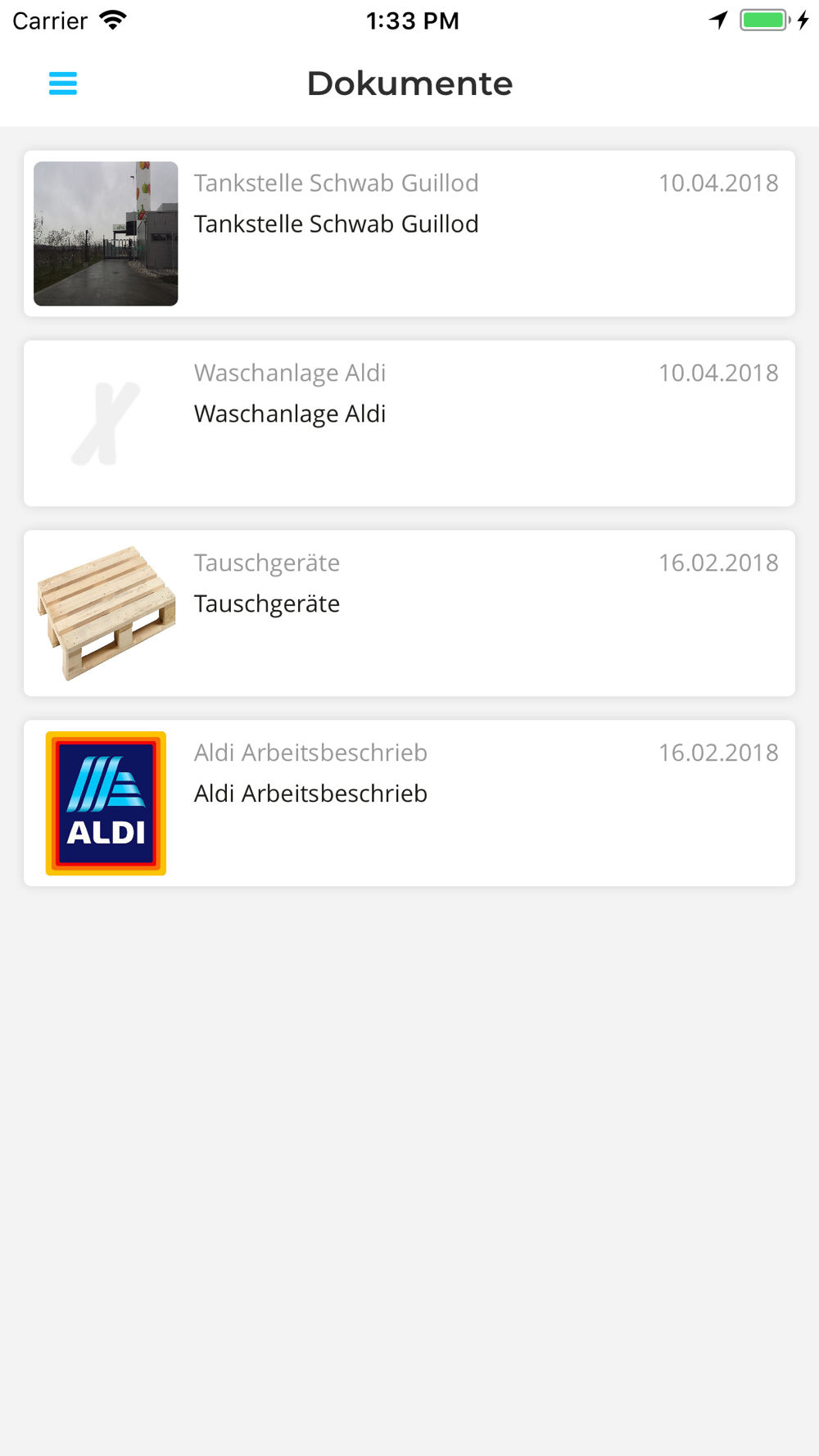819x1456 pixels.
Task: Select the Tauschgeräte document card
Action: click(409, 613)
